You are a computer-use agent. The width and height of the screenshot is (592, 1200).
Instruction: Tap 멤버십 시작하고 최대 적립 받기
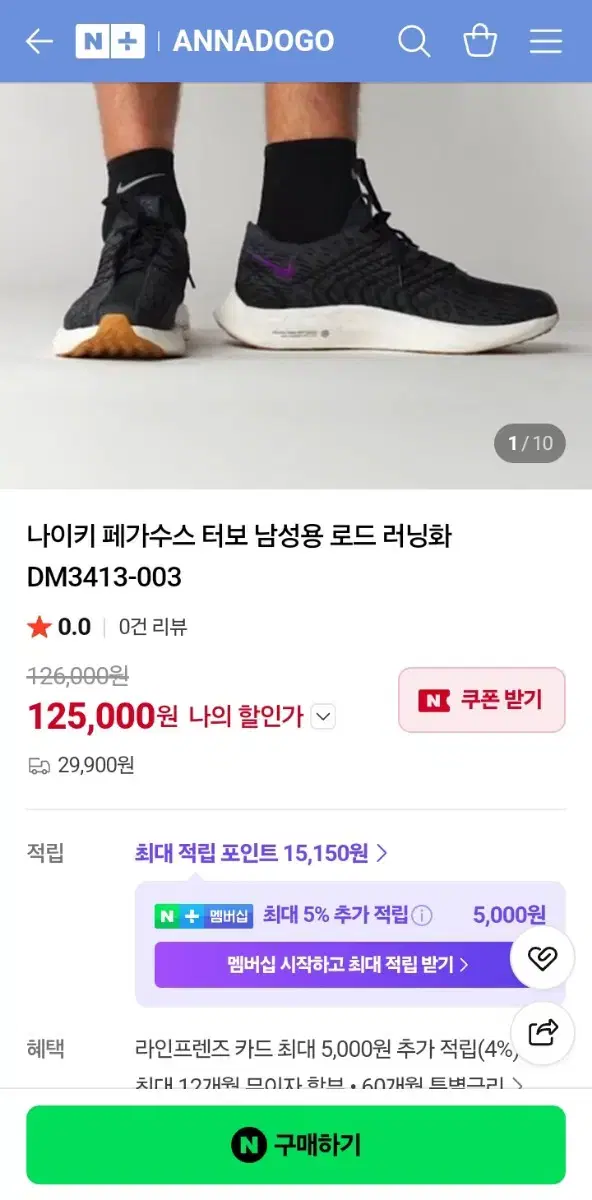point(347,965)
